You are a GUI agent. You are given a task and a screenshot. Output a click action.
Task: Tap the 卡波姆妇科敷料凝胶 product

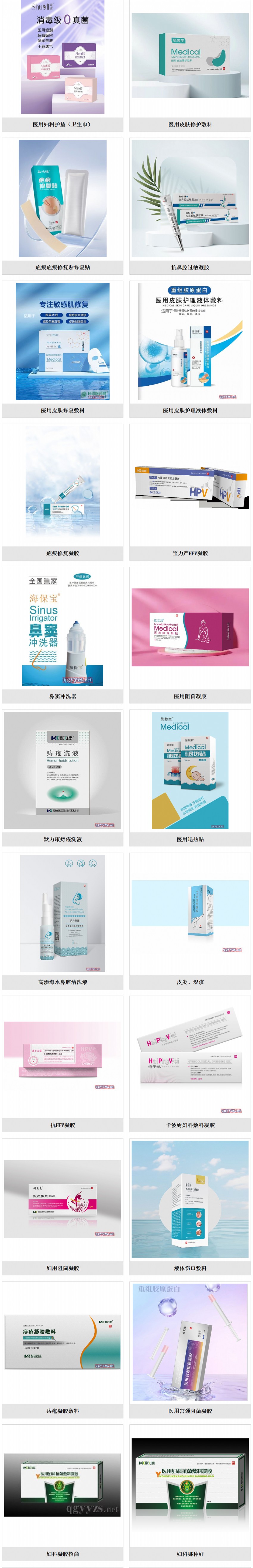(x=190, y=1056)
